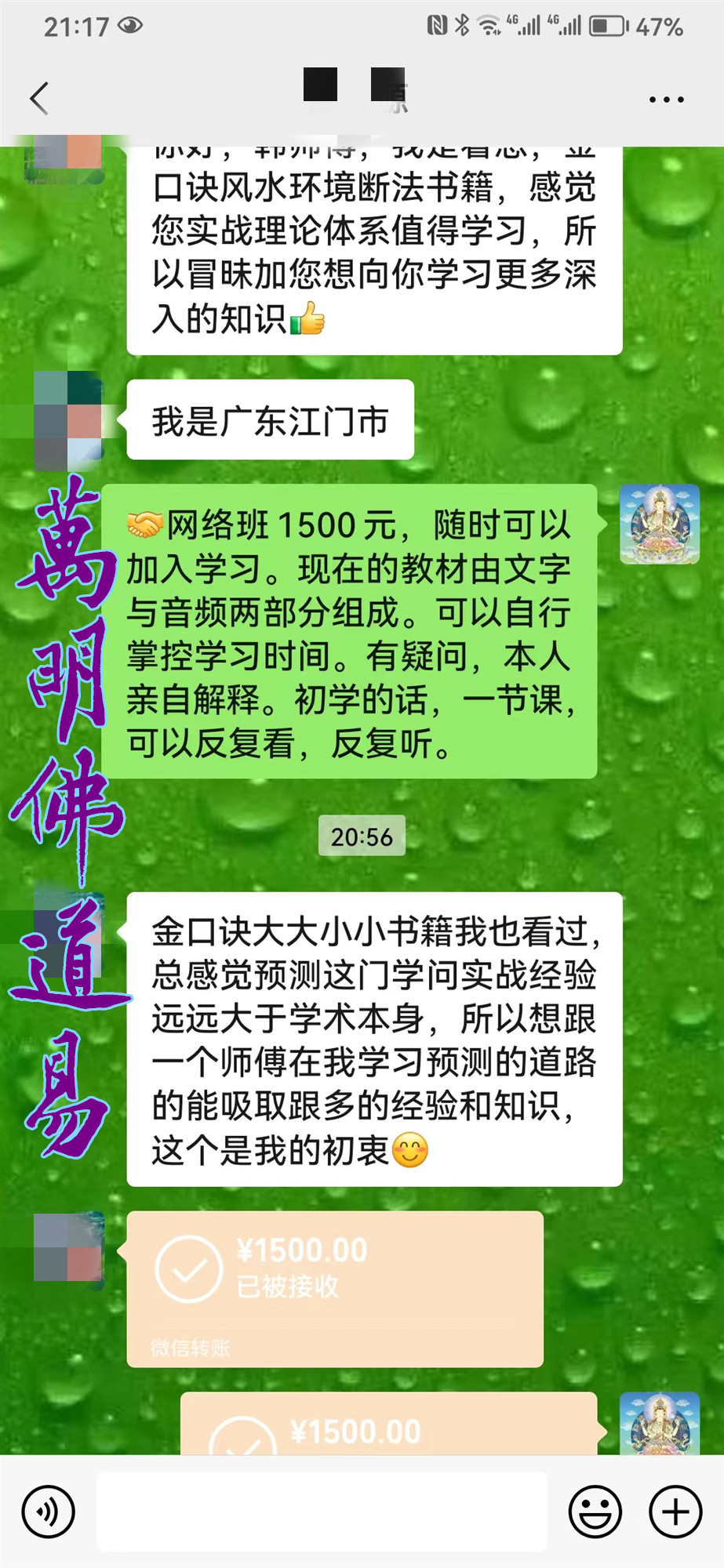
Task: Focus the message text field
Action: [x=322, y=1511]
